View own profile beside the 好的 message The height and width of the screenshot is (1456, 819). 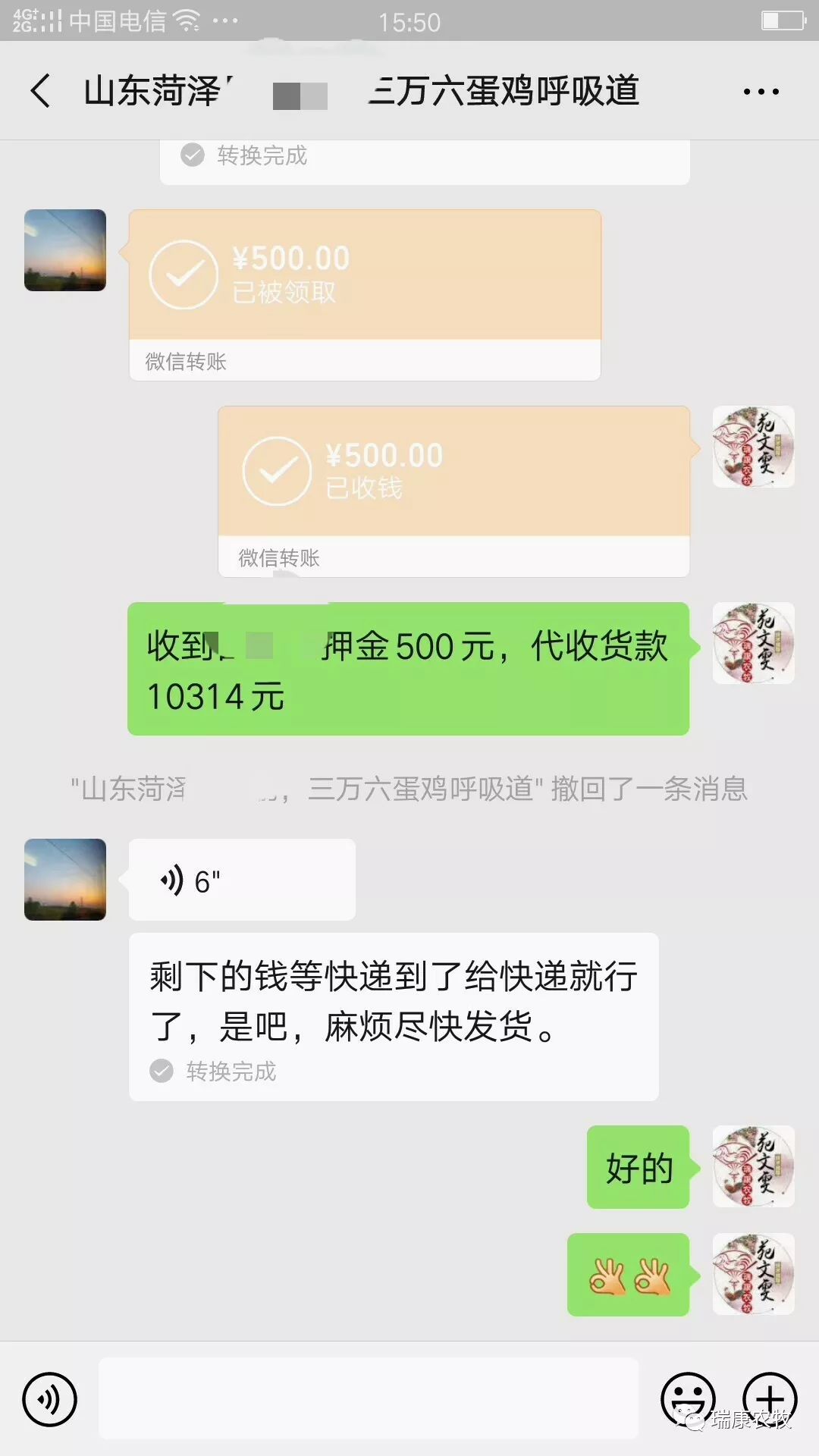[753, 1166]
